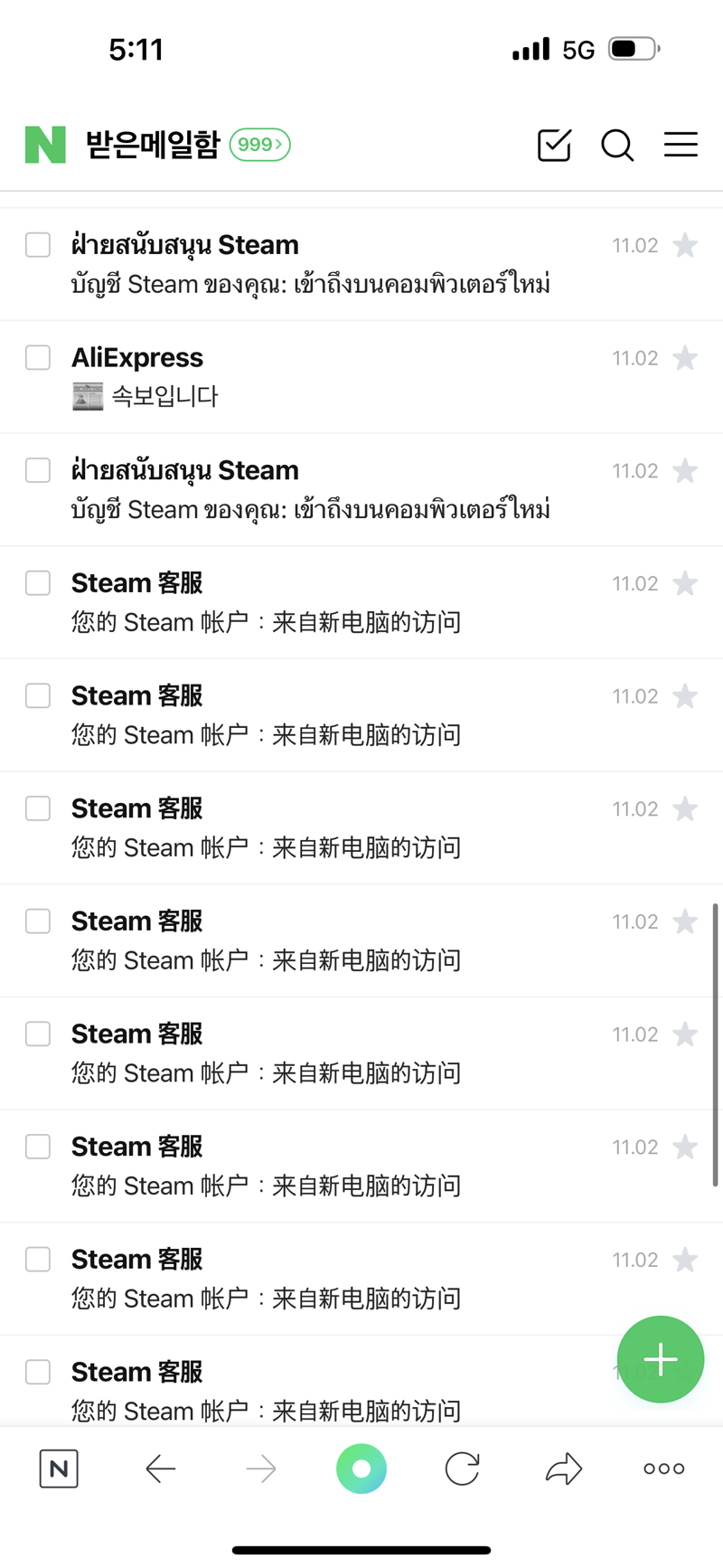Go to Naver home via N button

point(59,1469)
